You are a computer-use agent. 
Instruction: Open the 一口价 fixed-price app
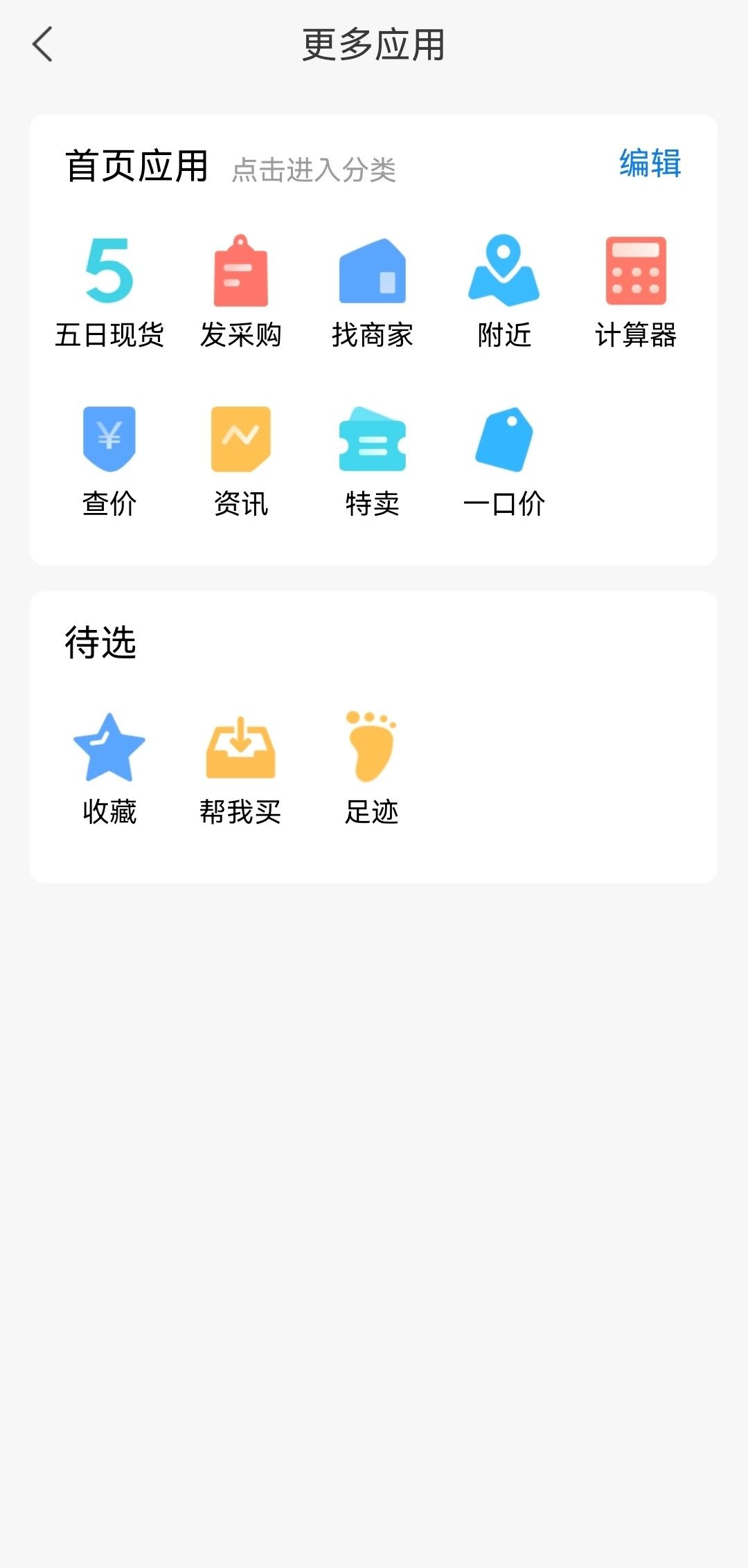[x=504, y=461]
